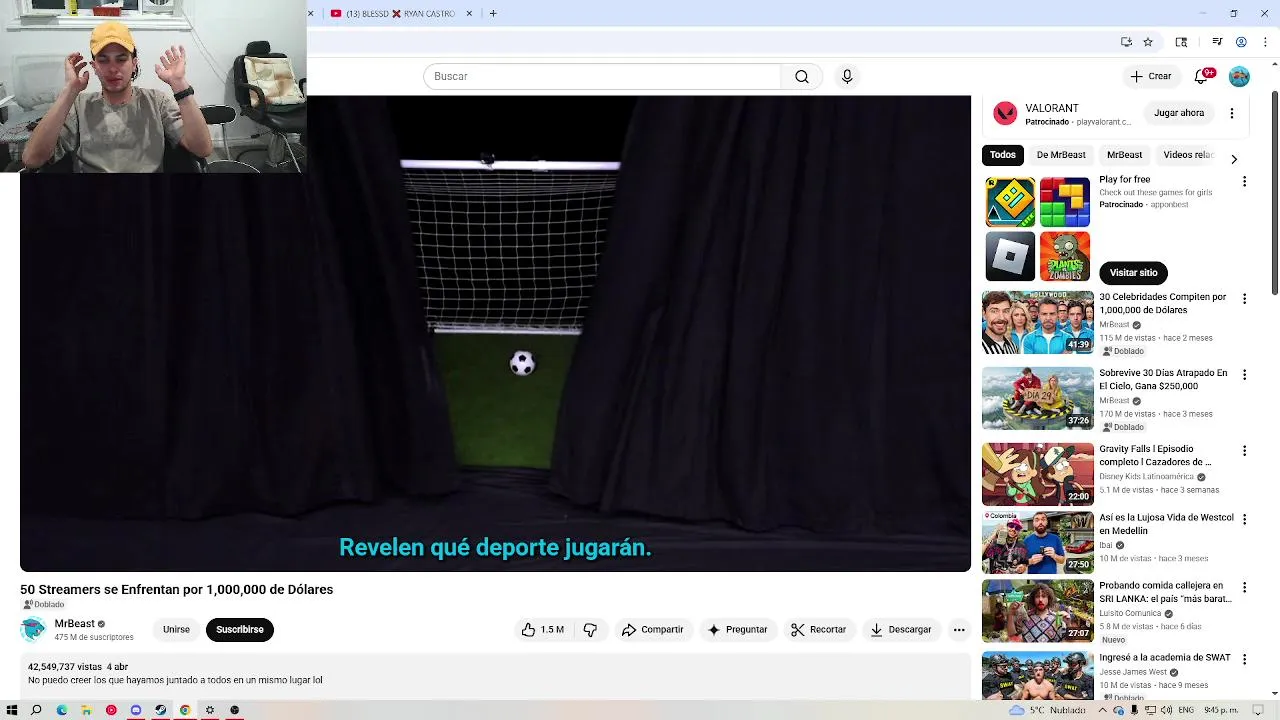
Task: Open 30 Celebridades Compiten video
Action: pyautogui.click(x=1162, y=303)
